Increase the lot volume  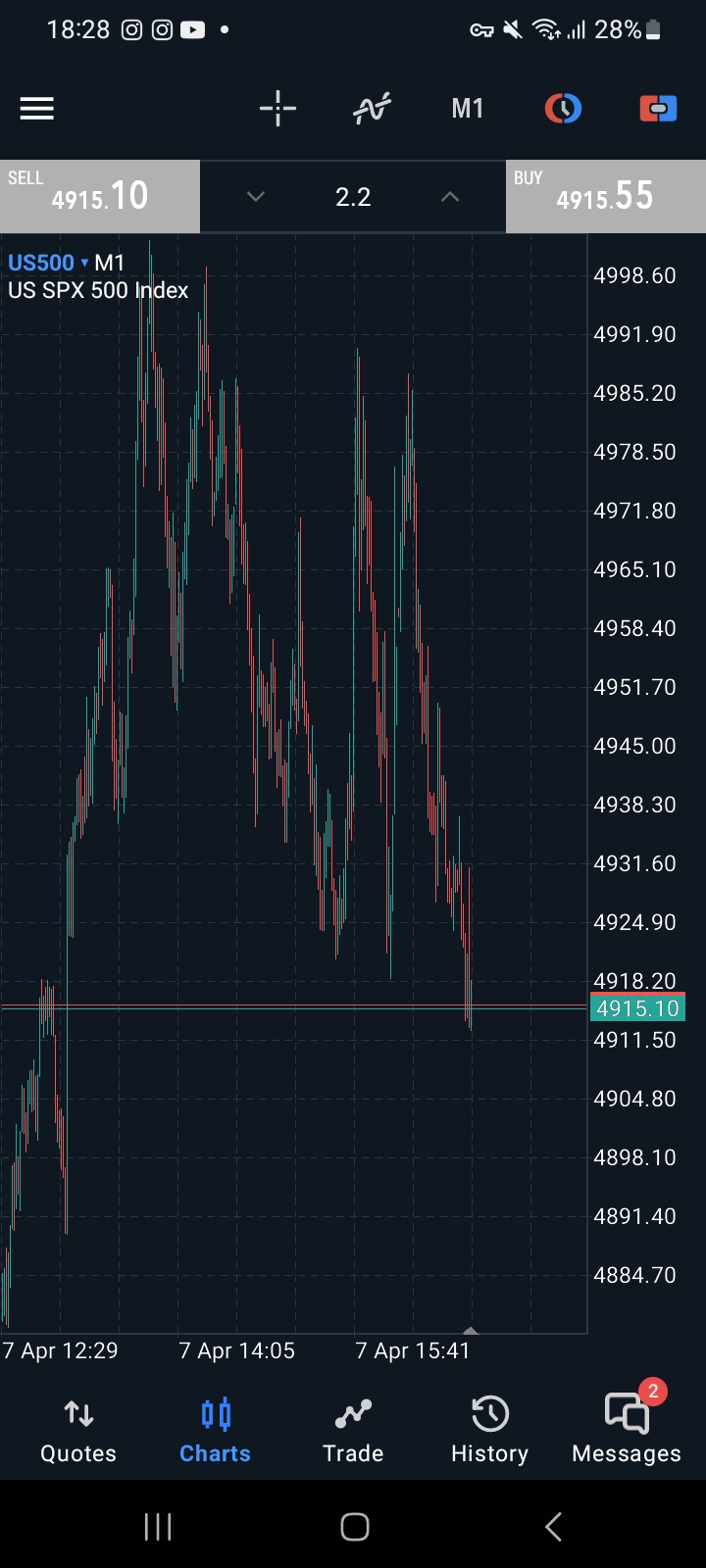tap(450, 197)
